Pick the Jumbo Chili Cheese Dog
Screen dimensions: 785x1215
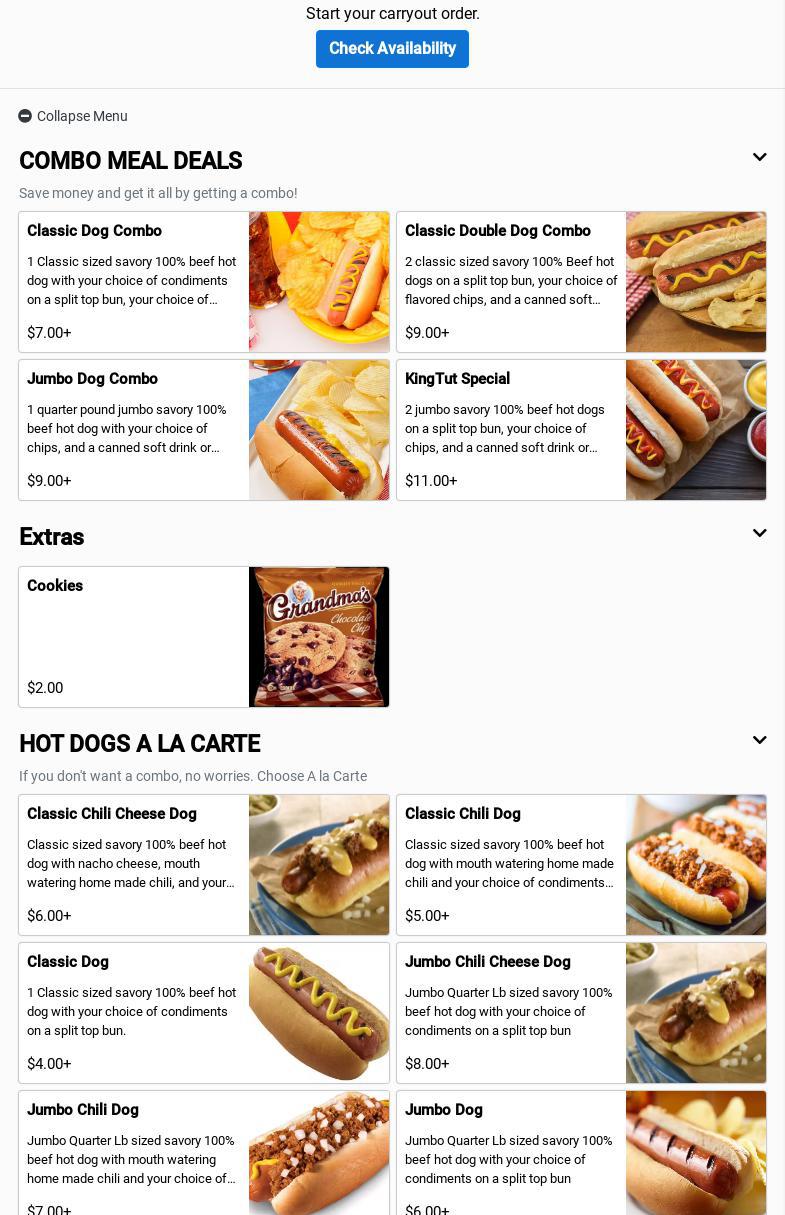pos(581,1013)
